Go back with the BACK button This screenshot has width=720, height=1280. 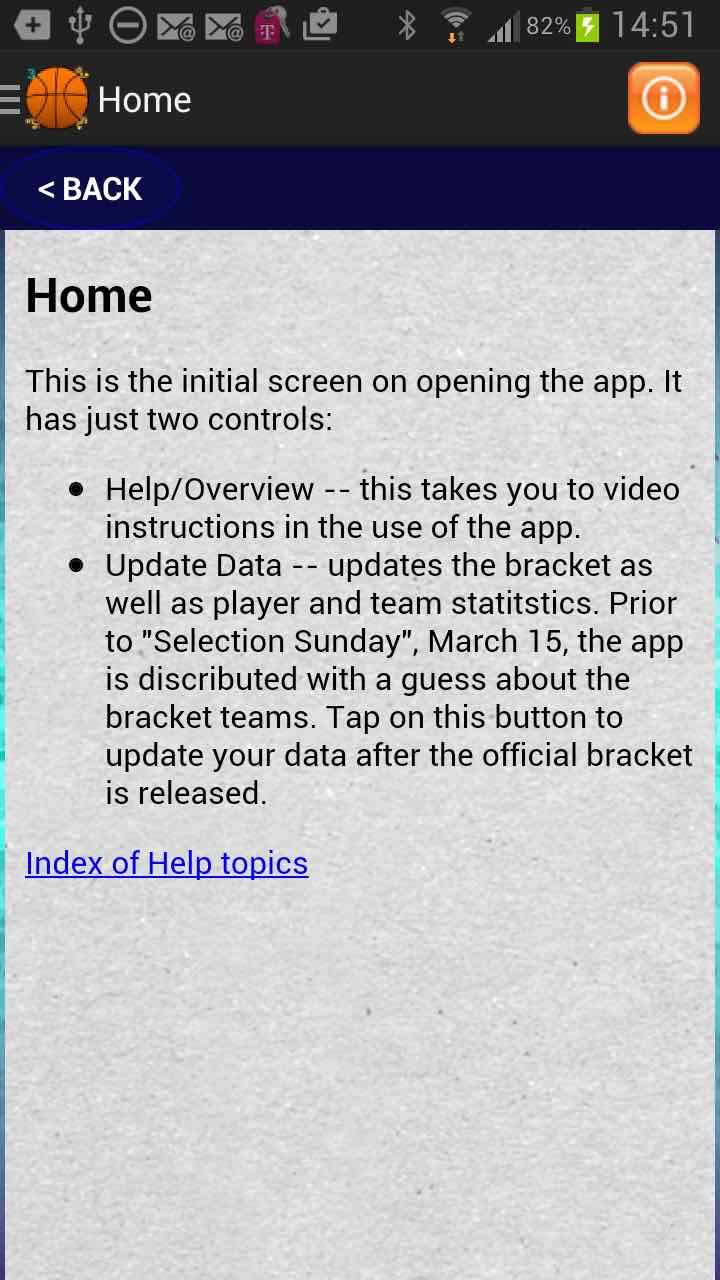pos(90,189)
